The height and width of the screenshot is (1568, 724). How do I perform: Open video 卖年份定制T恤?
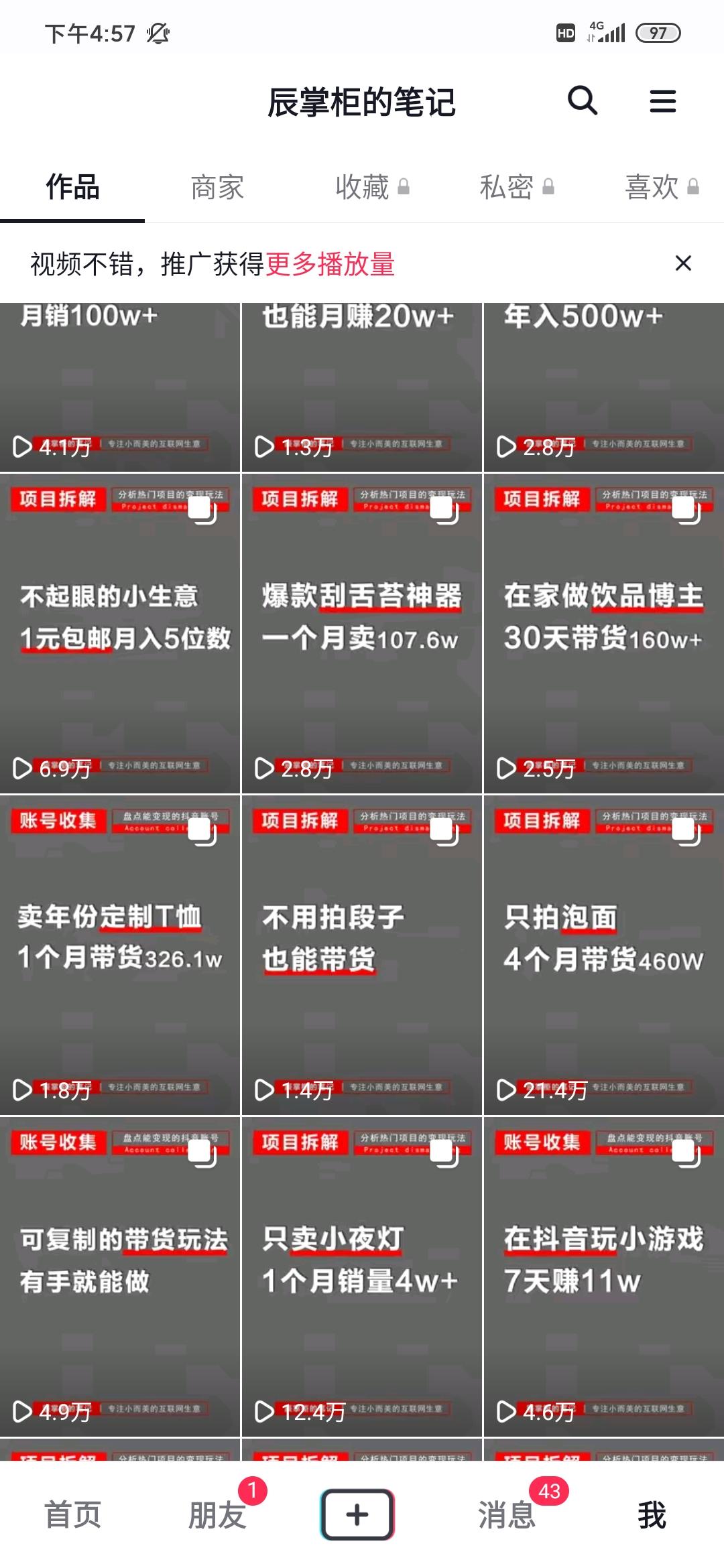coord(121,955)
